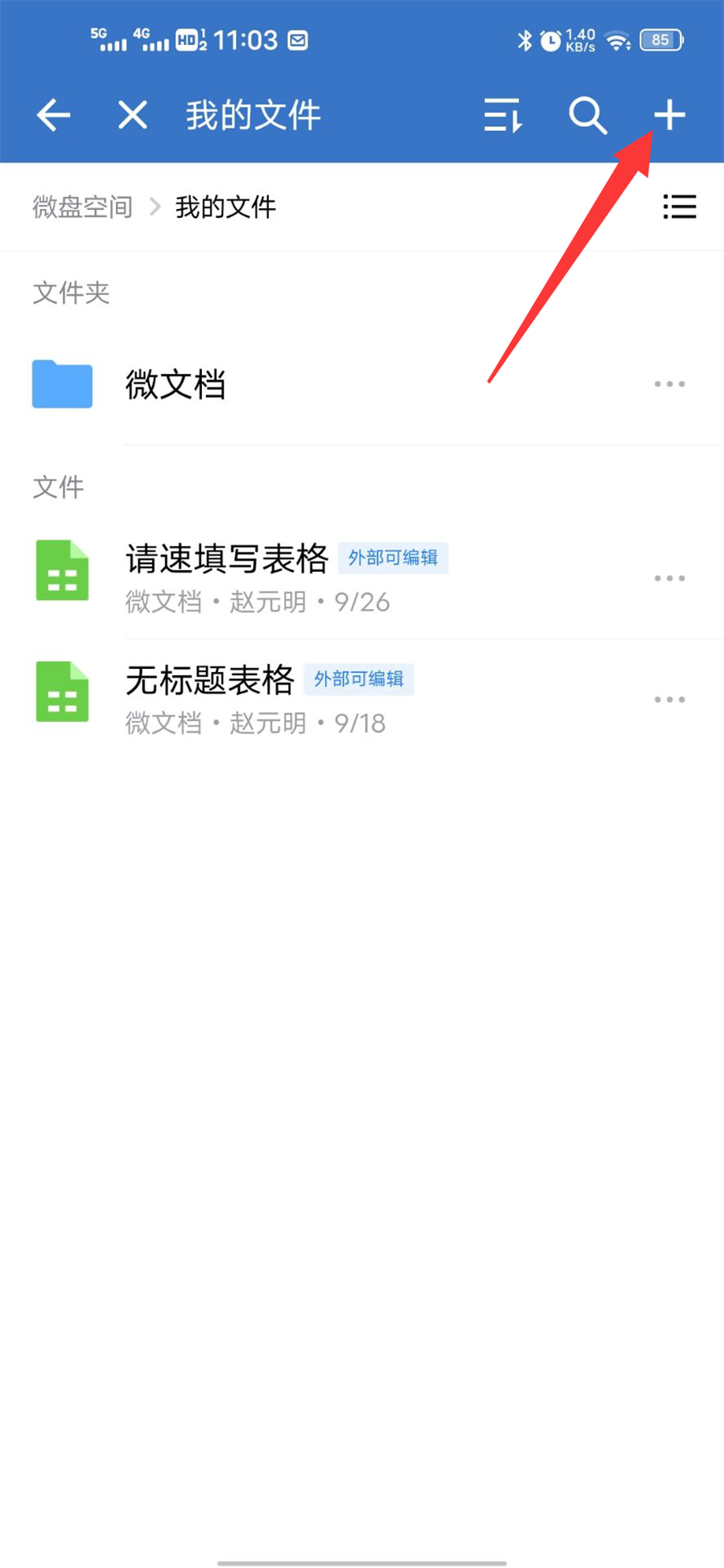
Task: Tap the plus icon to add
Action: [669, 116]
